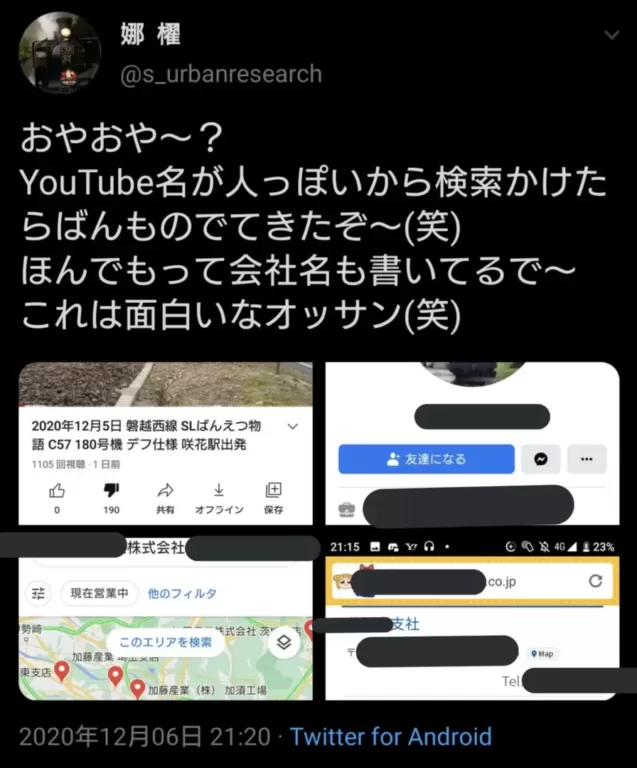Open the steam locomotive profile avatar

[x=61, y=53]
